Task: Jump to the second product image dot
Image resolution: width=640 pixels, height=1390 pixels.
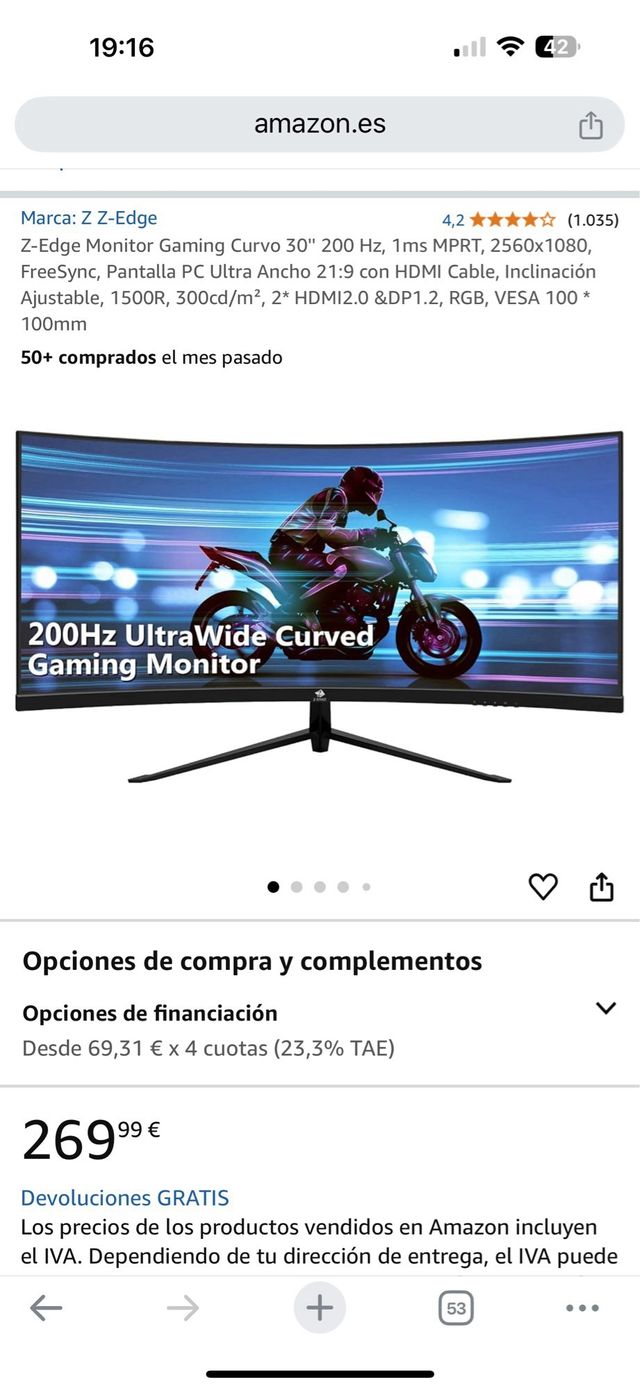Action: (297, 886)
